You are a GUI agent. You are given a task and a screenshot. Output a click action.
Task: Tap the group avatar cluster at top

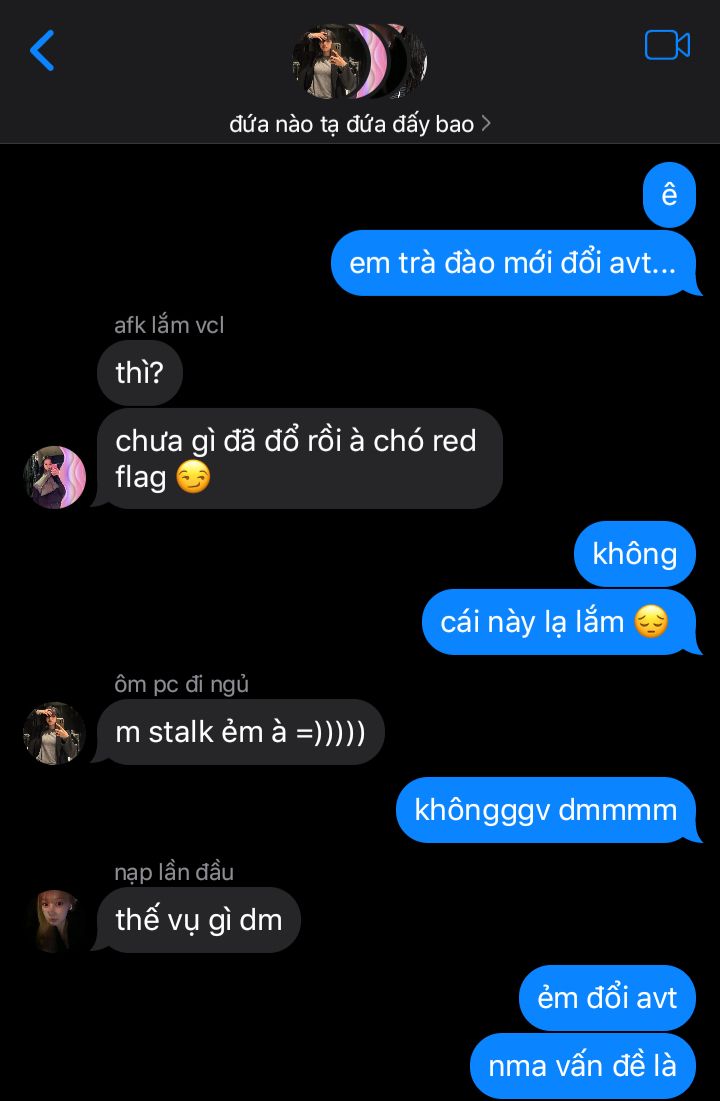click(x=359, y=61)
